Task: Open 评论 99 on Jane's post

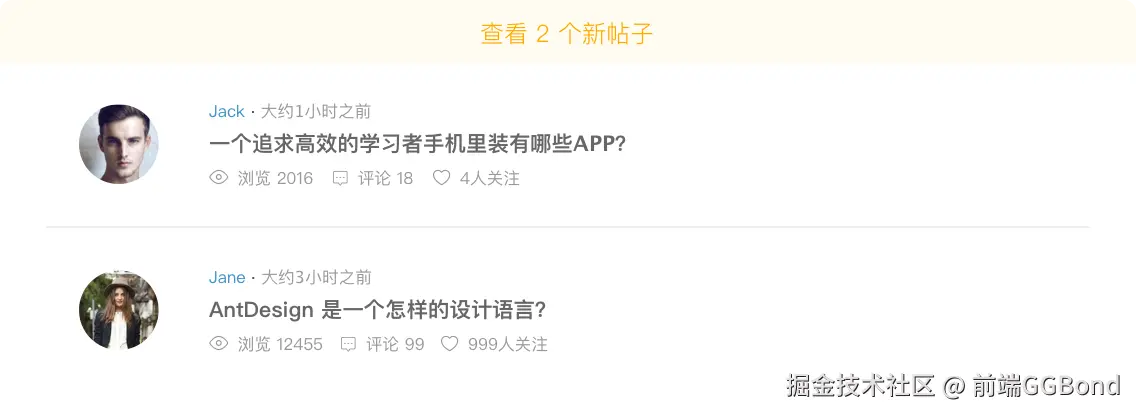Action: click(x=382, y=344)
